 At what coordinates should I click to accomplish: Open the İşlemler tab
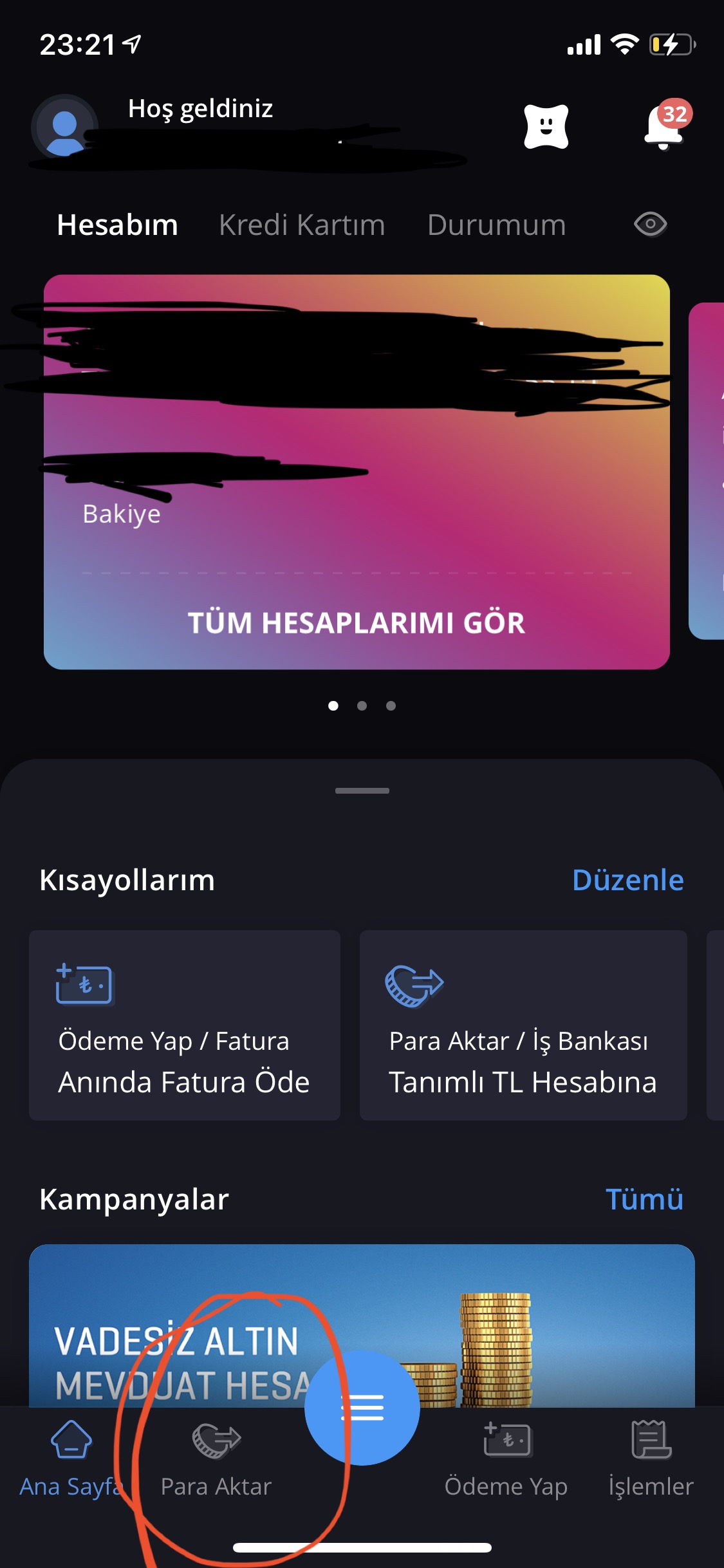(x=651, y=1459)
